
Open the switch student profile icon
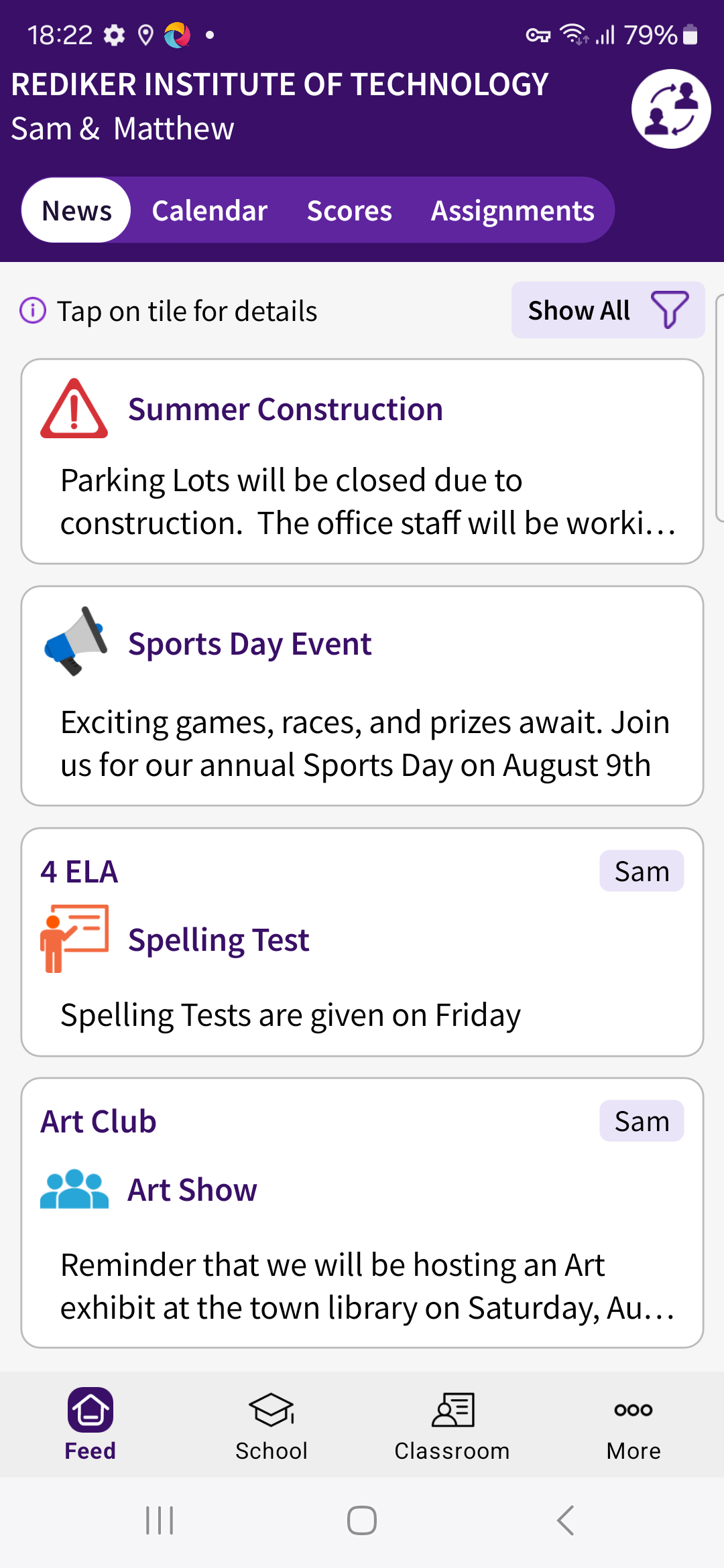[670, 109]
